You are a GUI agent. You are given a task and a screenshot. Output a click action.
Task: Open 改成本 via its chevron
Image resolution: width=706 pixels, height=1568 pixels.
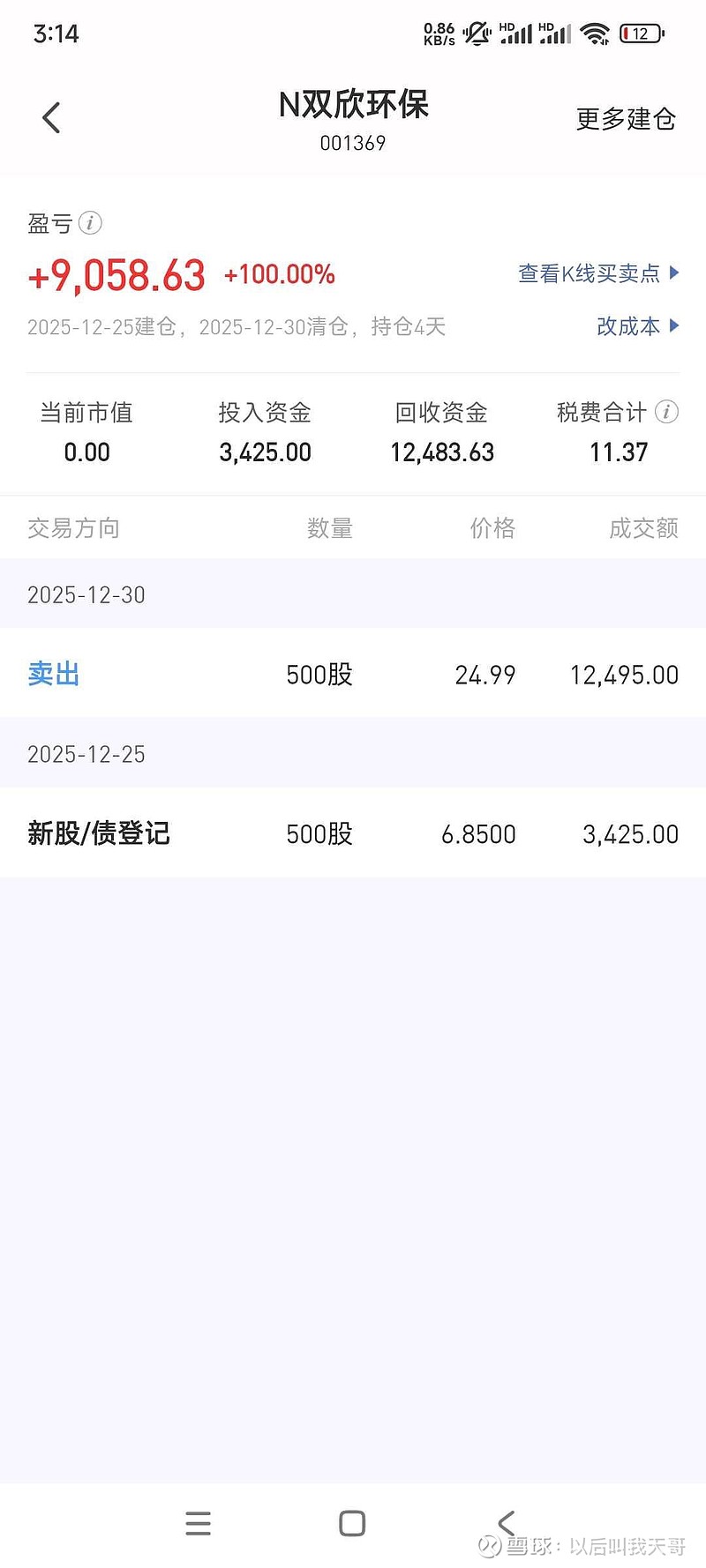click(x=675, y=327)
